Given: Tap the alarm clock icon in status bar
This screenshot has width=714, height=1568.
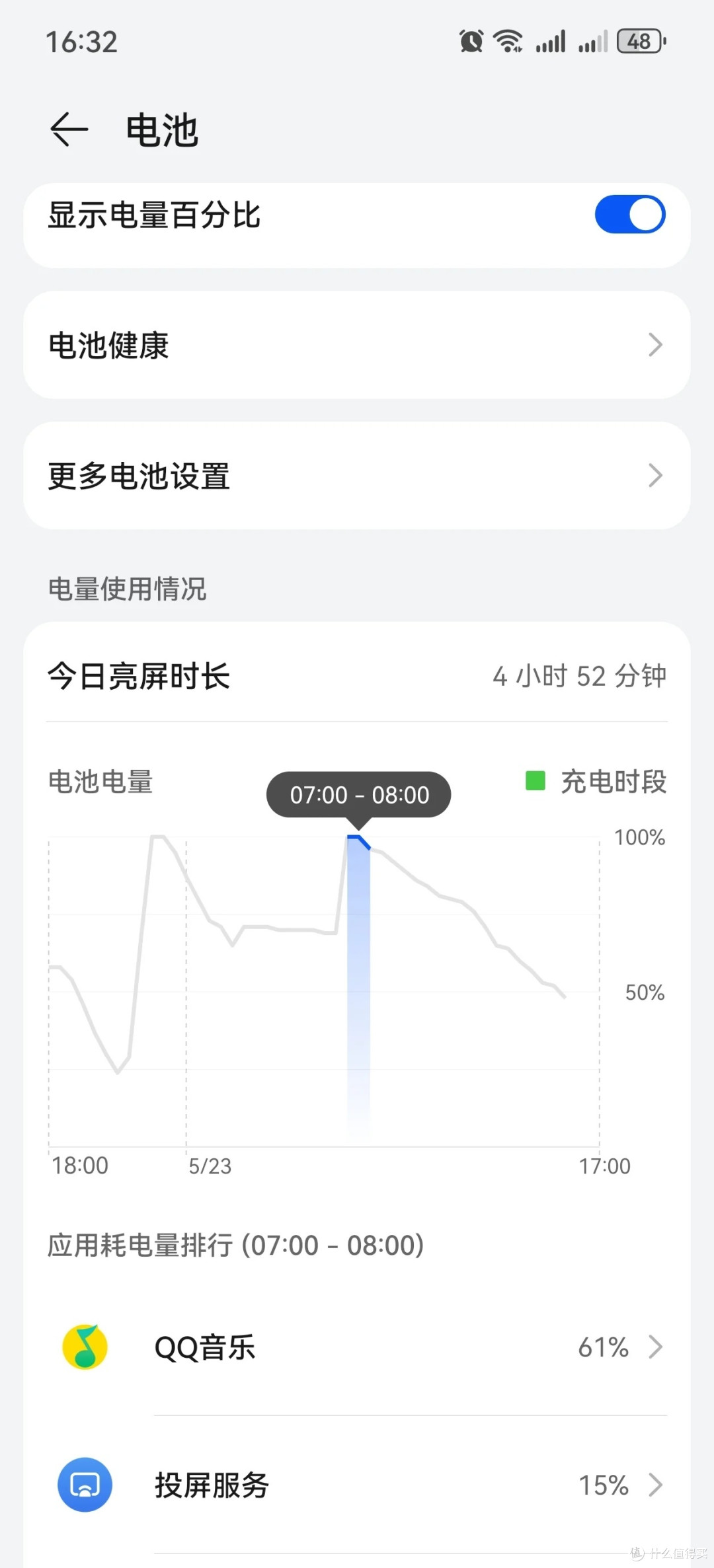Looking at the screenshot, I should [471, 41].
